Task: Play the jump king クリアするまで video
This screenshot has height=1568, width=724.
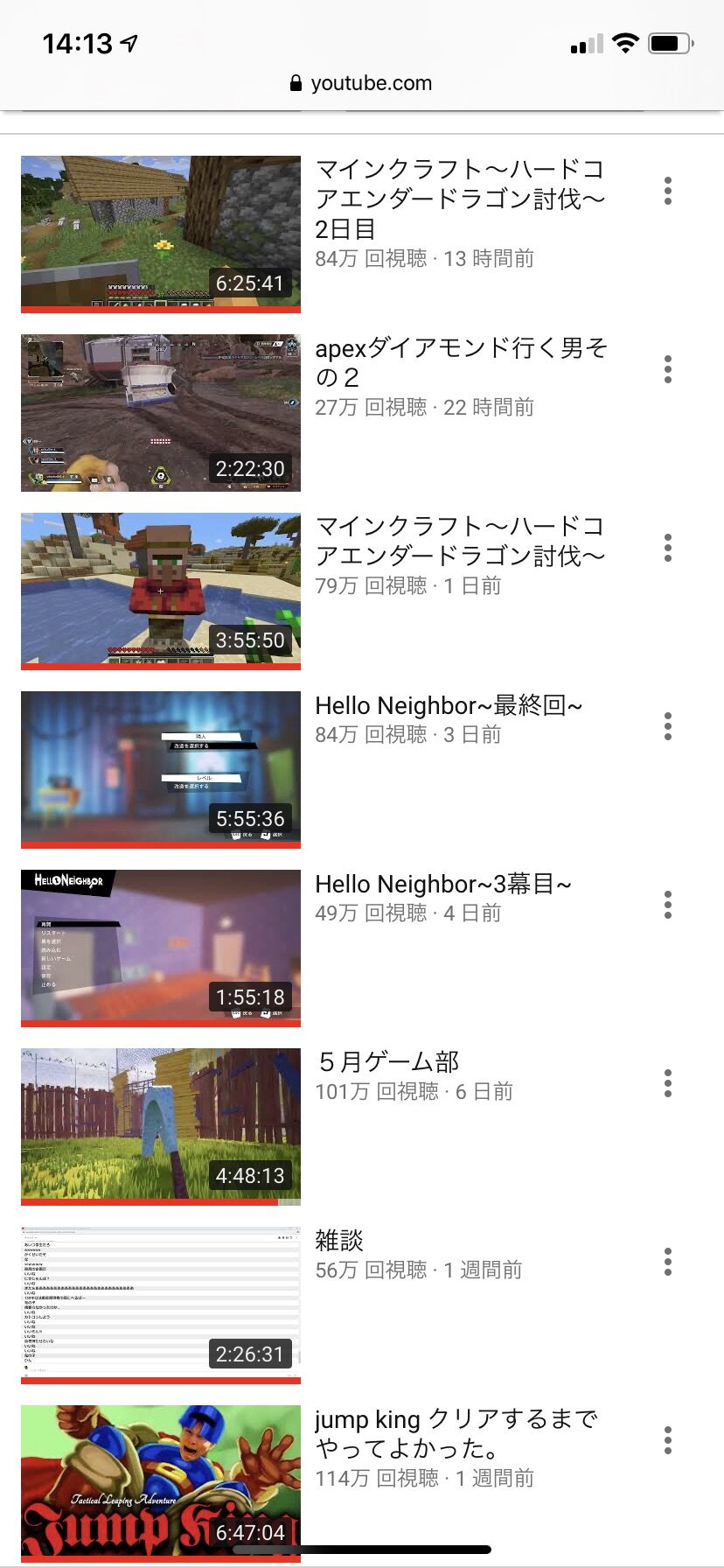Action: tap(161, 1484)
